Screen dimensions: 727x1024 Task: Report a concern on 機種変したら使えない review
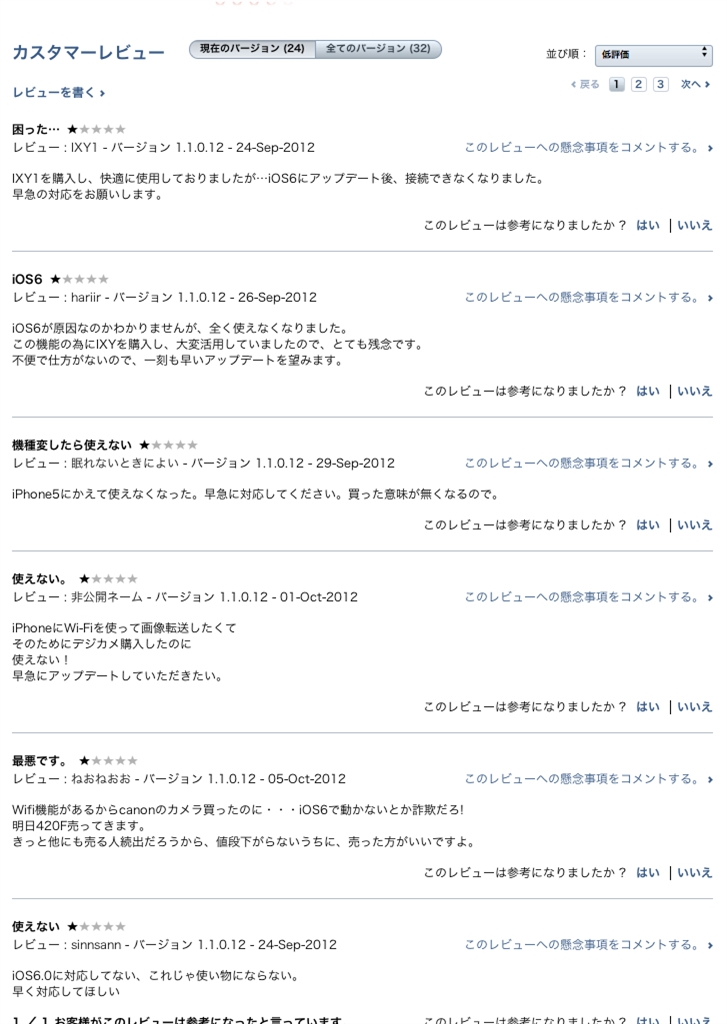pyautogui.click(x=588, y=464)
